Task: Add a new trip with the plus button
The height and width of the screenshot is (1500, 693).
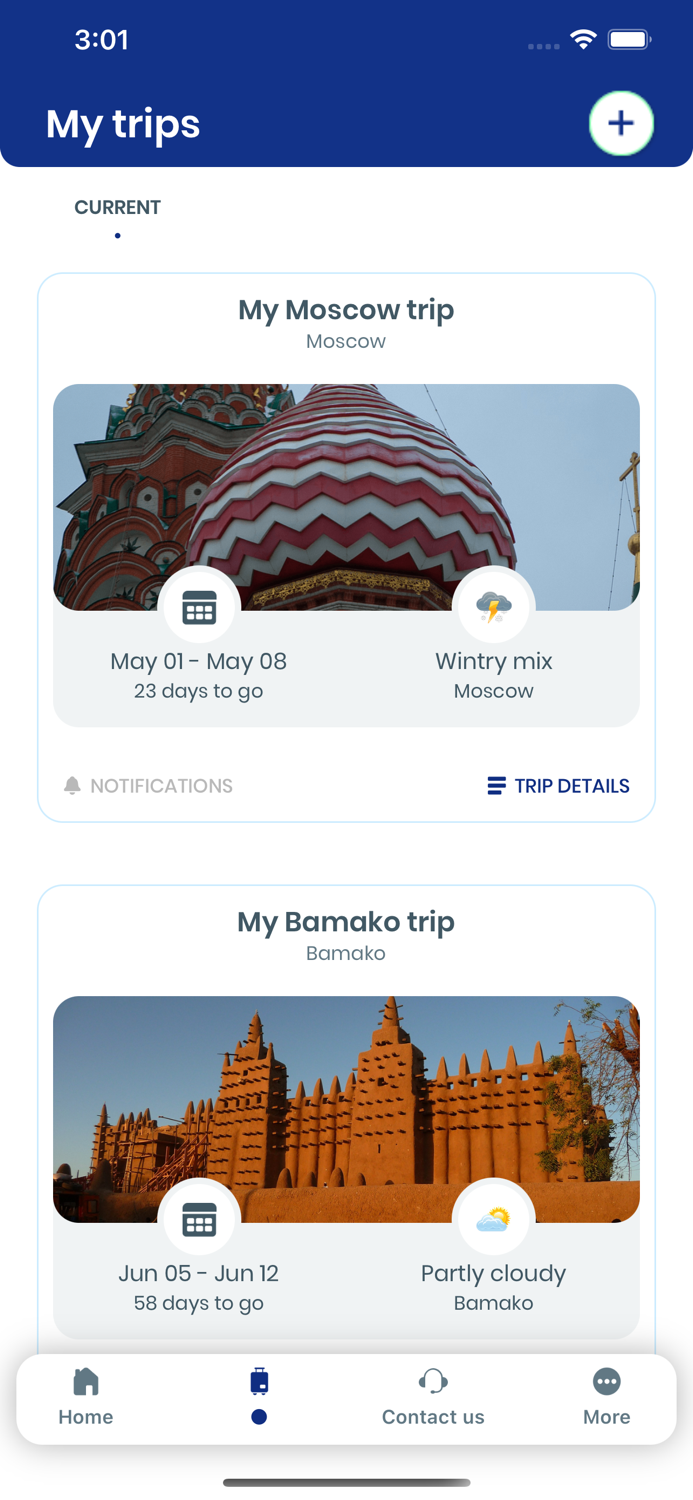Action: (x=621, y=124)
